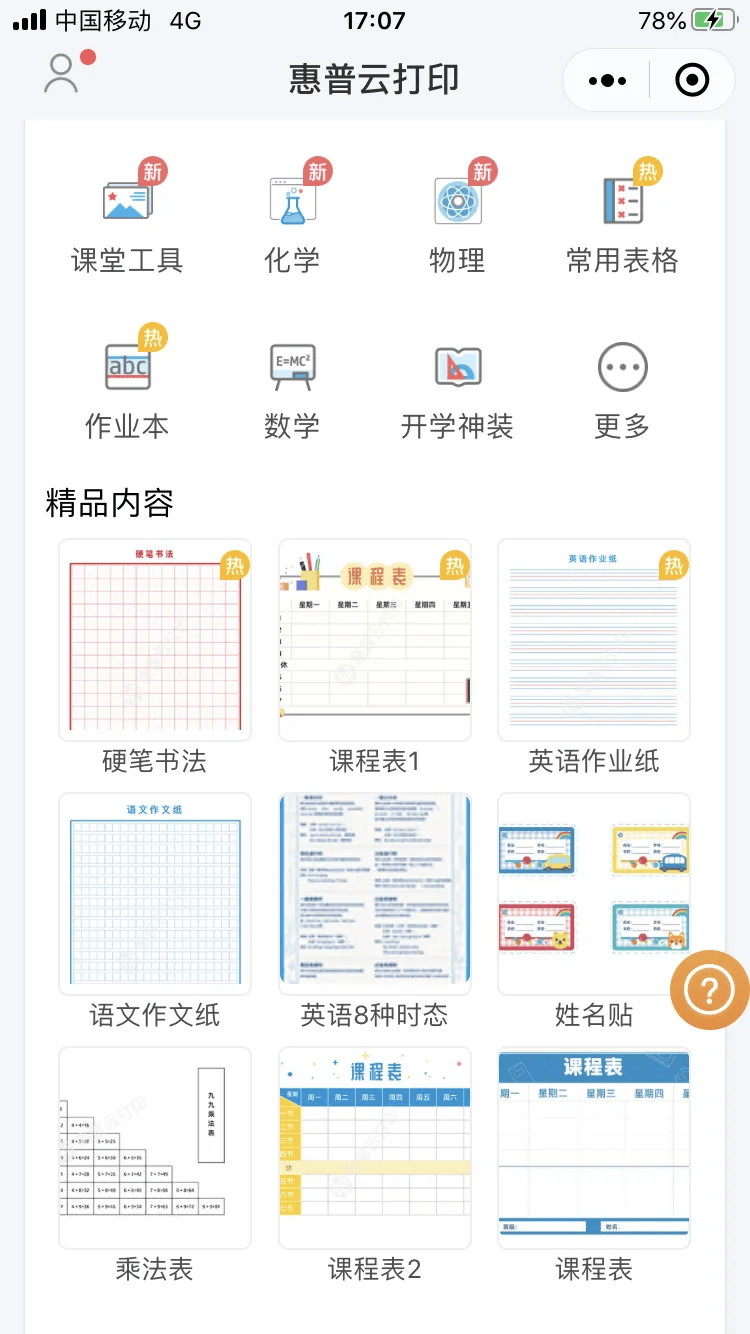
Task: Select the 姓名贴 name stickers template
Action: pos(593,893)
